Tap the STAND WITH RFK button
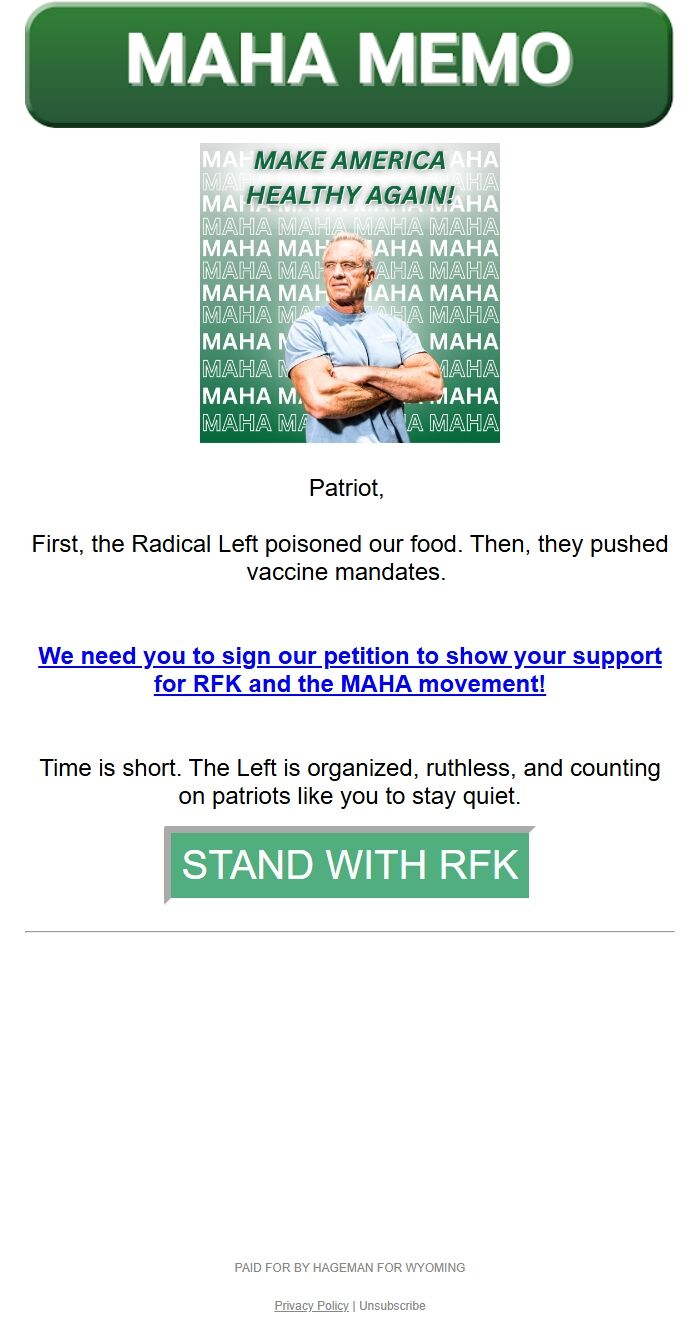Image resolution: width=700 pixels, height=1329 pixels. click(x=349, y=865)
